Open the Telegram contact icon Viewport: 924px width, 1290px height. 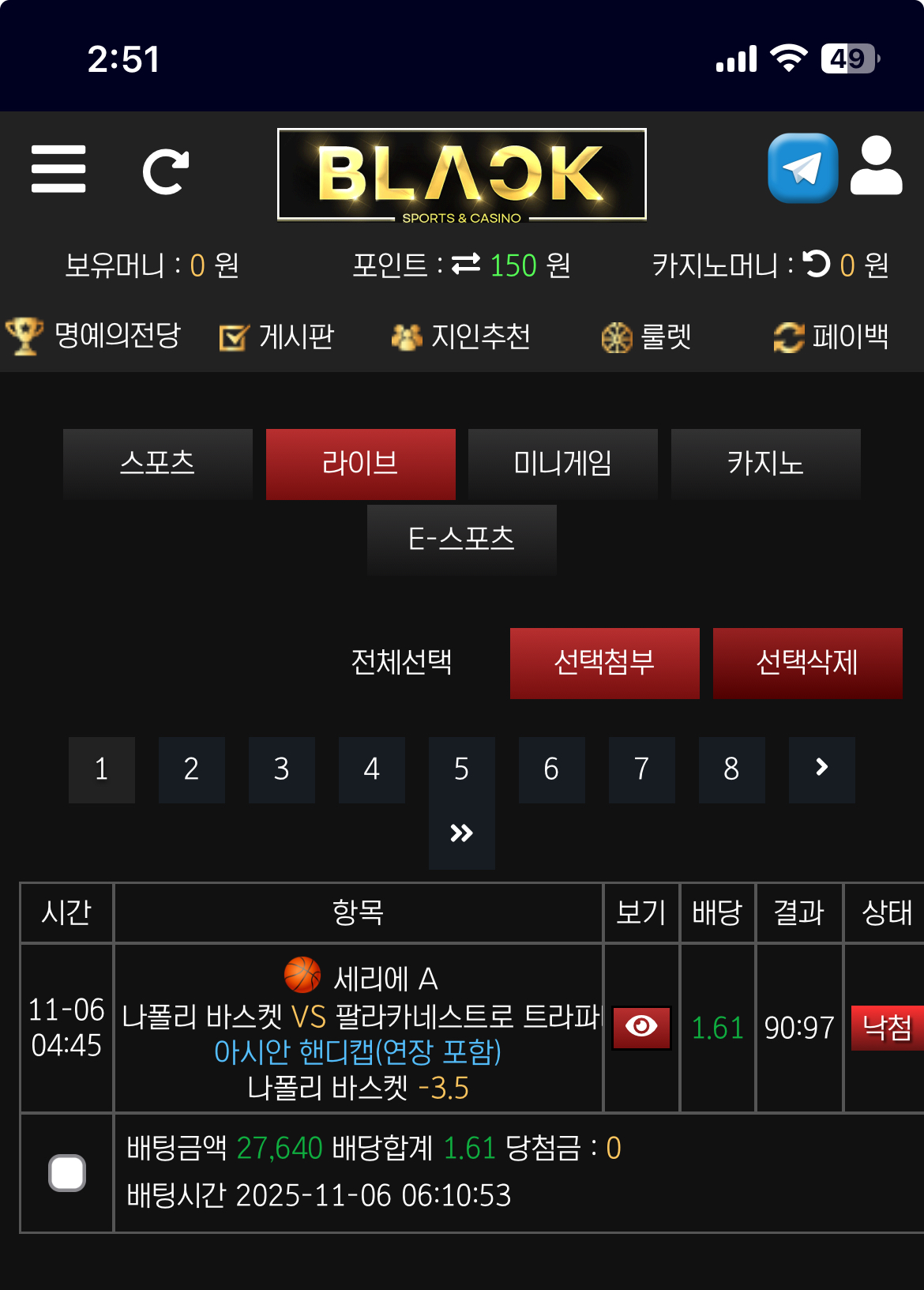click(x=802, y=168)
